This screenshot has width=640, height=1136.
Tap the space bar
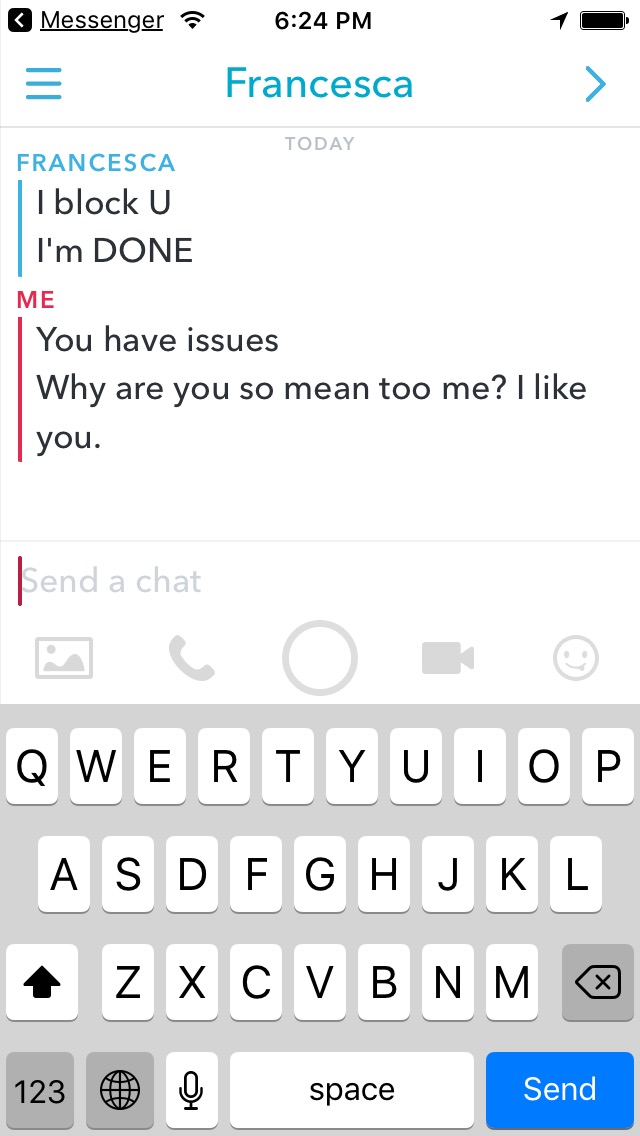click(352, 1089)
